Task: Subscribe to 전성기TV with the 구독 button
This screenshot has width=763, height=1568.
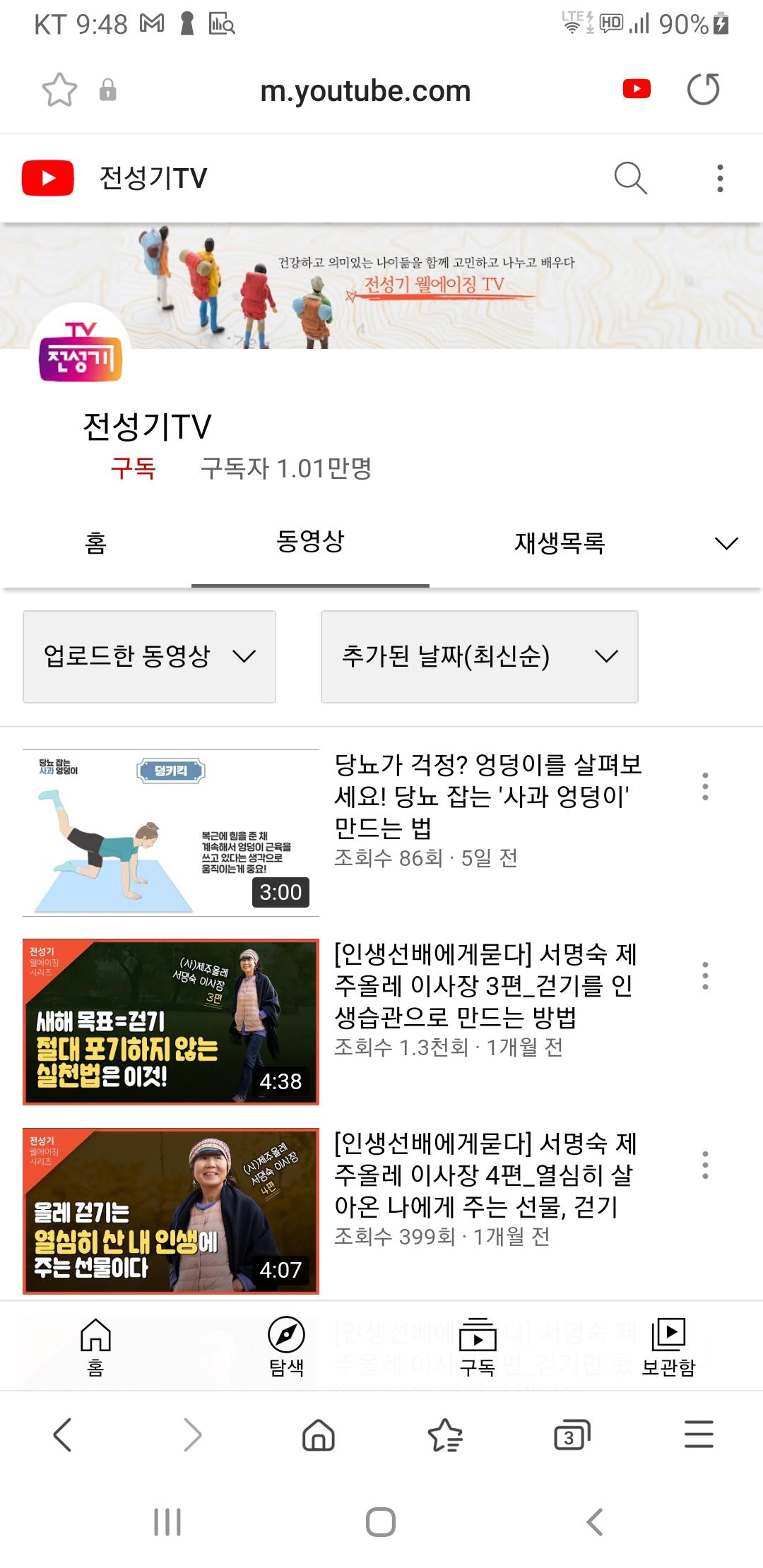Action: pyautogui.click(x=133, y=468)
